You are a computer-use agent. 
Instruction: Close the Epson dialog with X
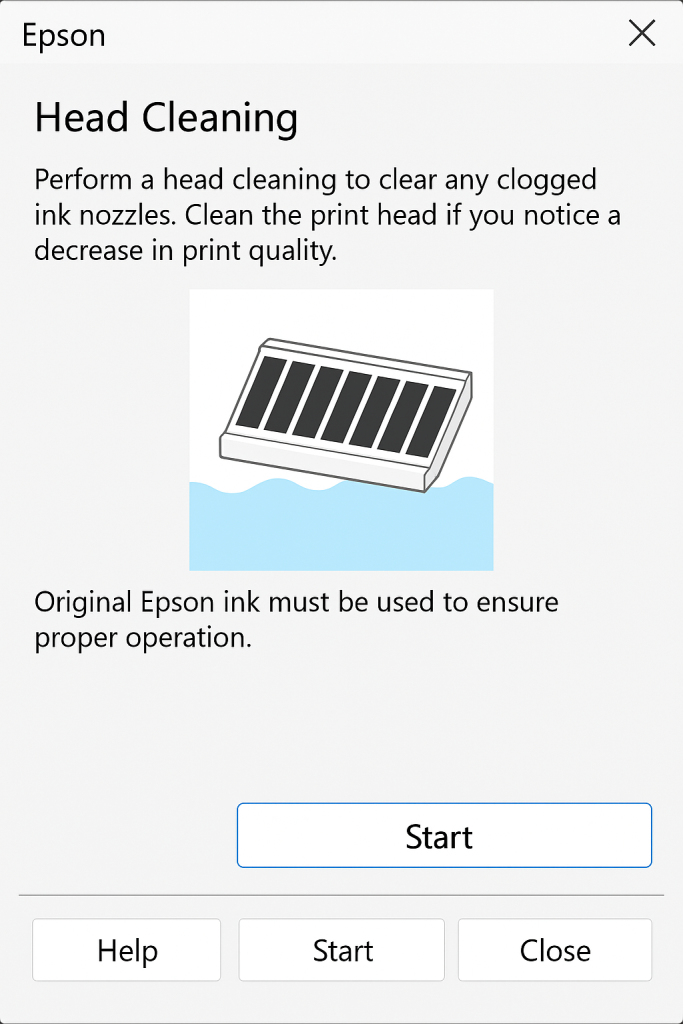pos(641,34)
